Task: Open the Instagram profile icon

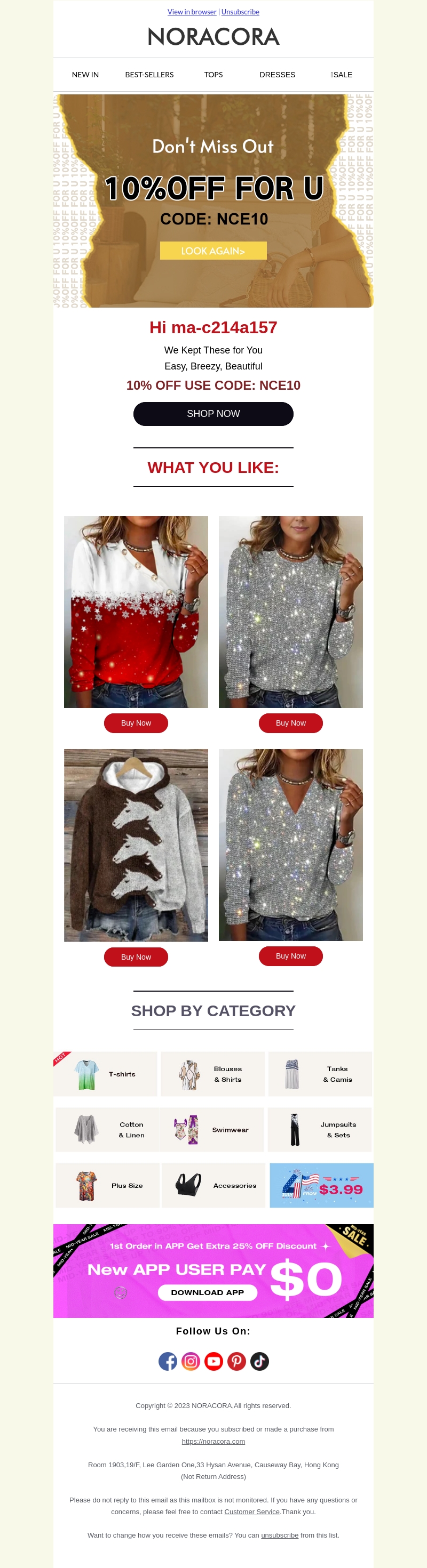Action: [191, 1361]
